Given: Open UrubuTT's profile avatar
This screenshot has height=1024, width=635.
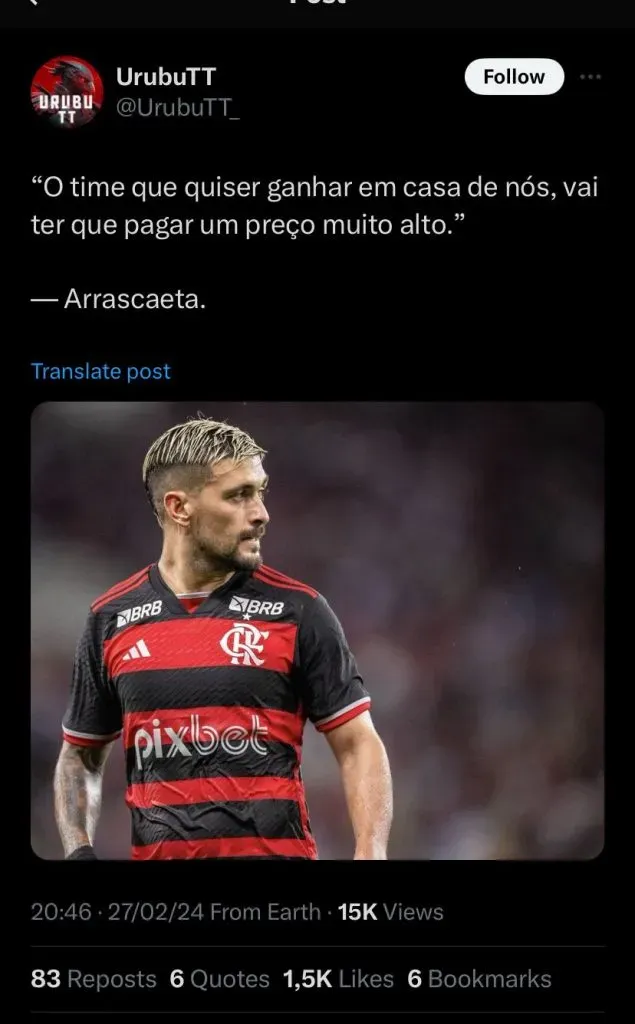Looking at the screenshot, I should pos(66,91).
